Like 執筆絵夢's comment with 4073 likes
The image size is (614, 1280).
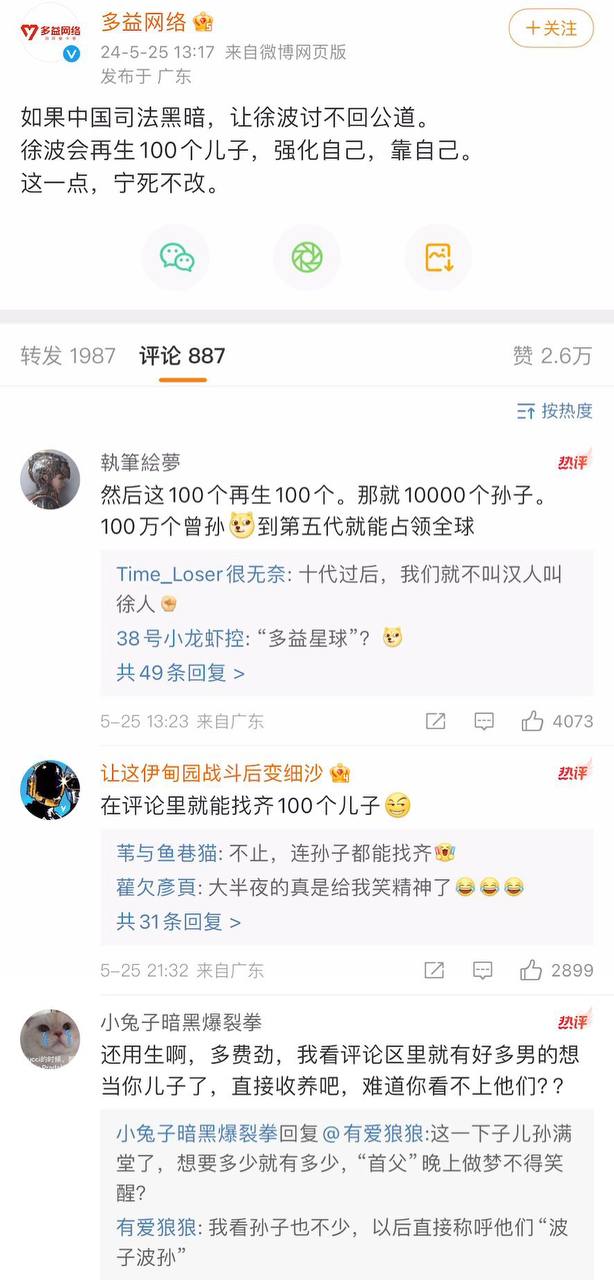(x=532, y=721)
